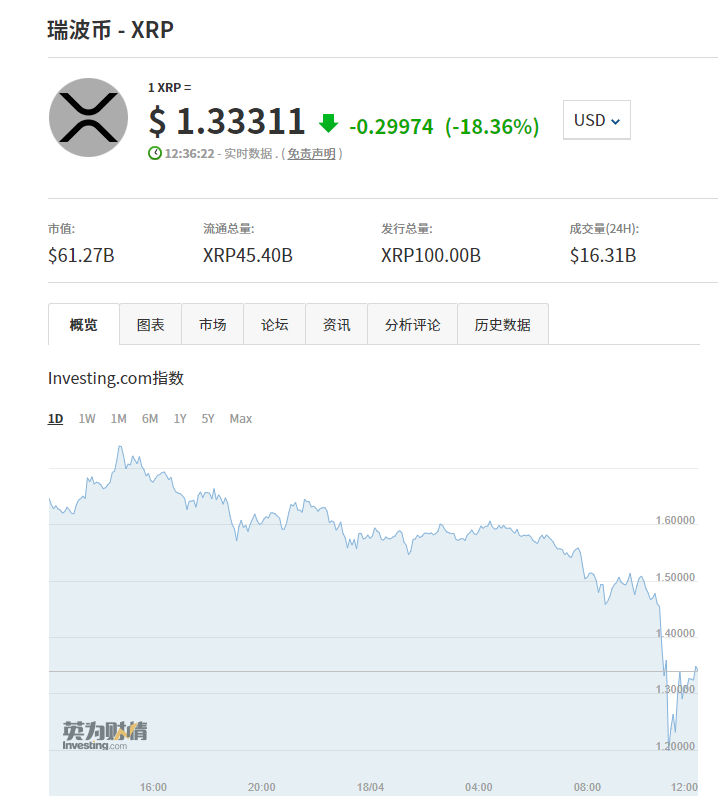View the 历史数据 historical data tab

[502, 325]
